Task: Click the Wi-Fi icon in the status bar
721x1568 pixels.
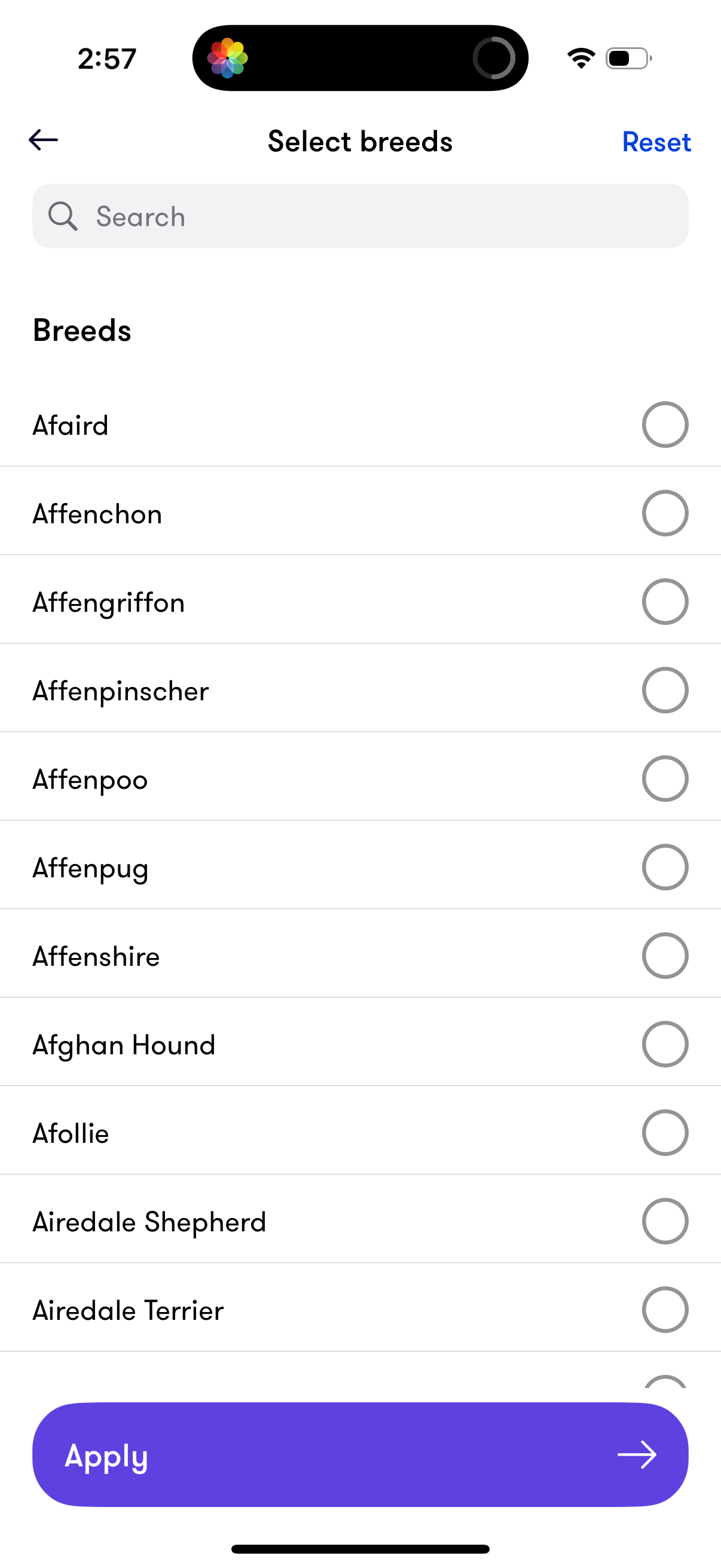Action: tap(579, 58)
